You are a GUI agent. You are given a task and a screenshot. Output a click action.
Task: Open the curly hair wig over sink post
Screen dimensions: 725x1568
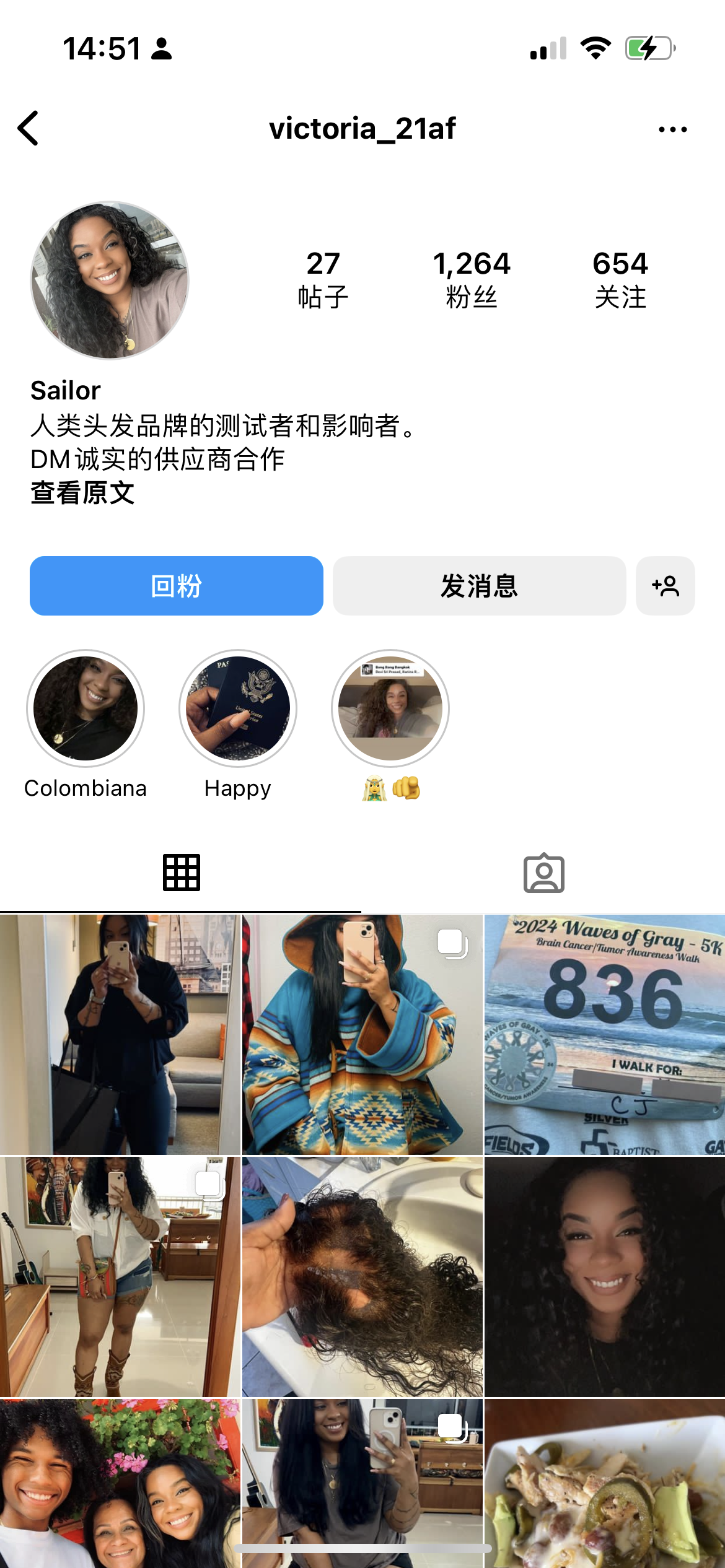[362, 1276]
